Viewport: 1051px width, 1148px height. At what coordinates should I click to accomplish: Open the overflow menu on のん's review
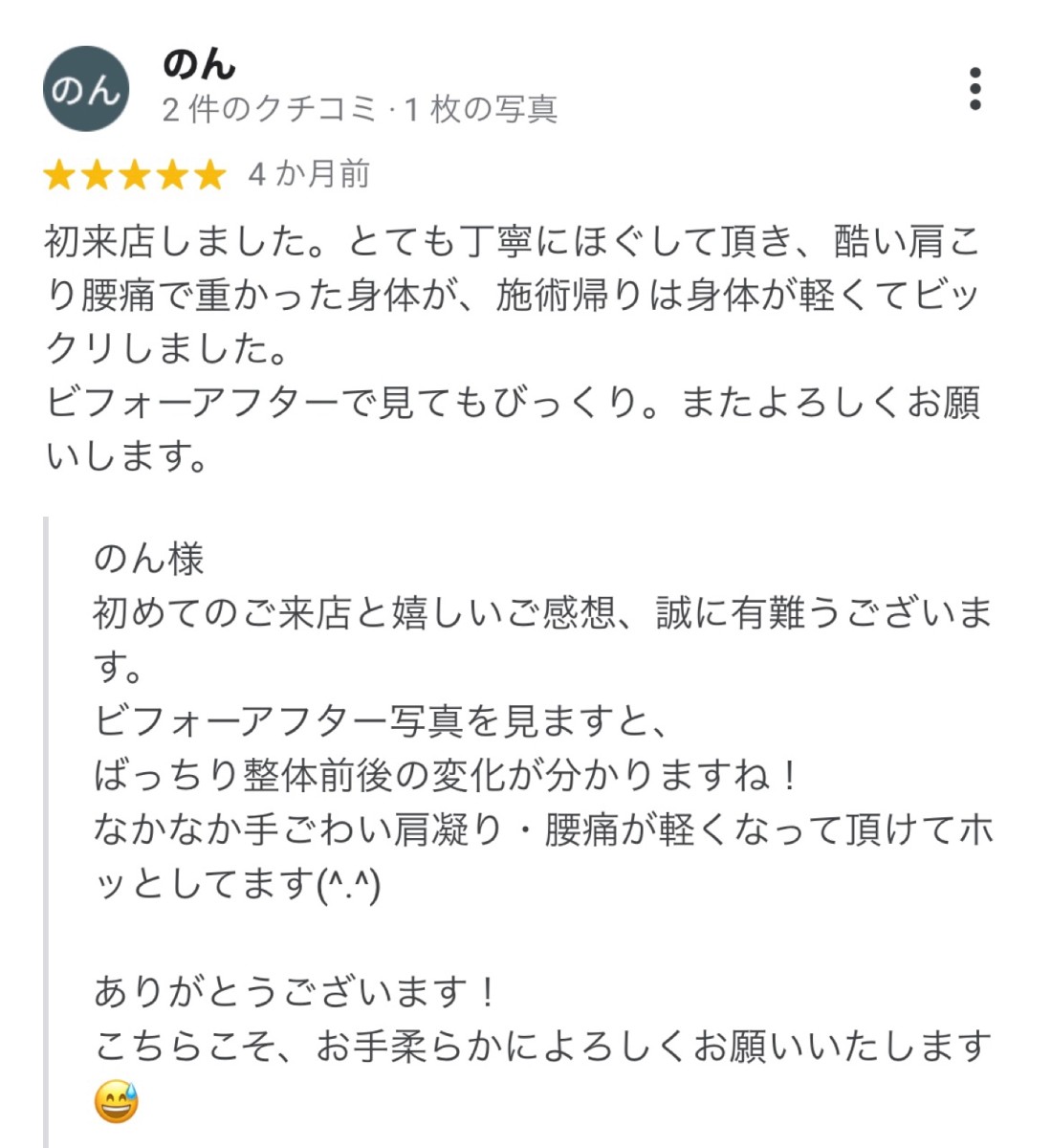coord(974,89)
